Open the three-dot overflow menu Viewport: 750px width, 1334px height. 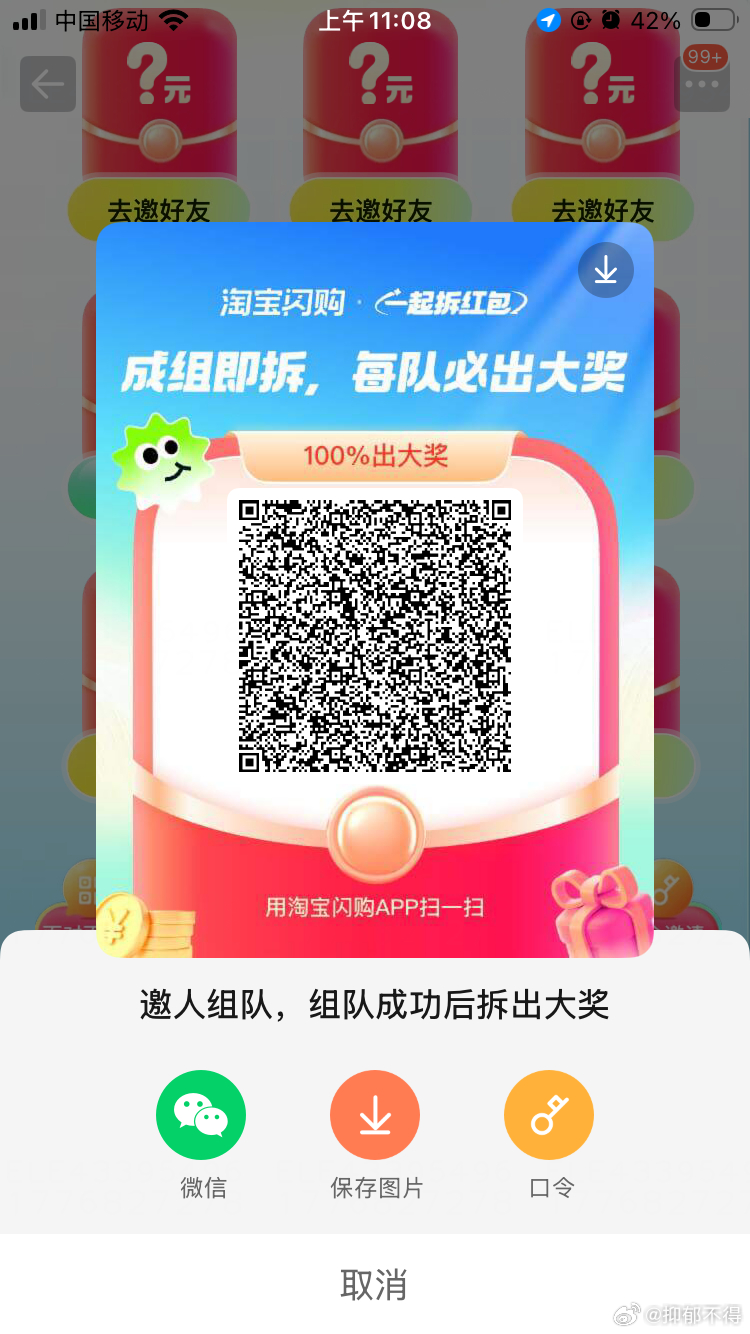(702, 84)
